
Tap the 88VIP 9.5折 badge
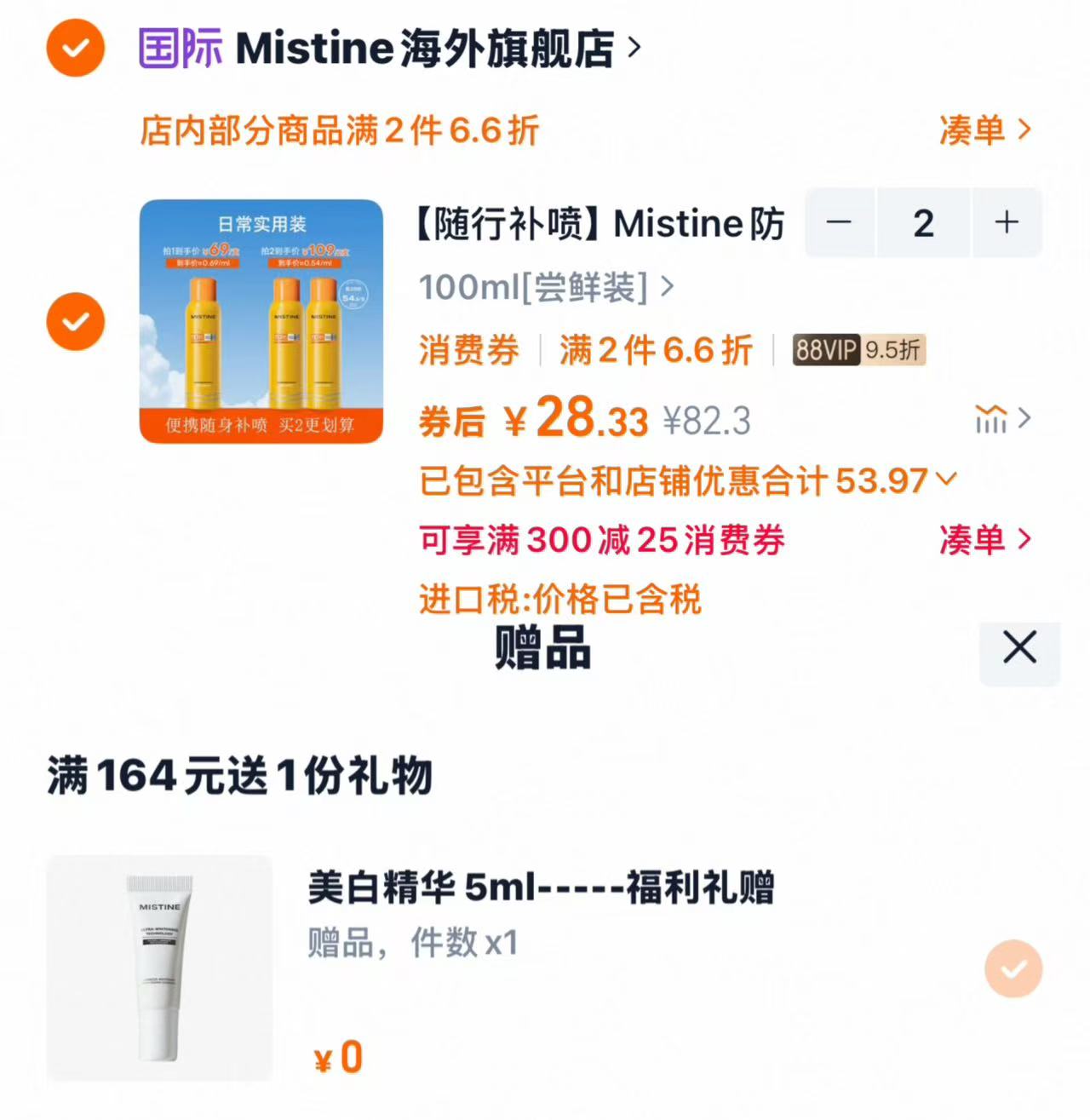[x=858, y=350]
